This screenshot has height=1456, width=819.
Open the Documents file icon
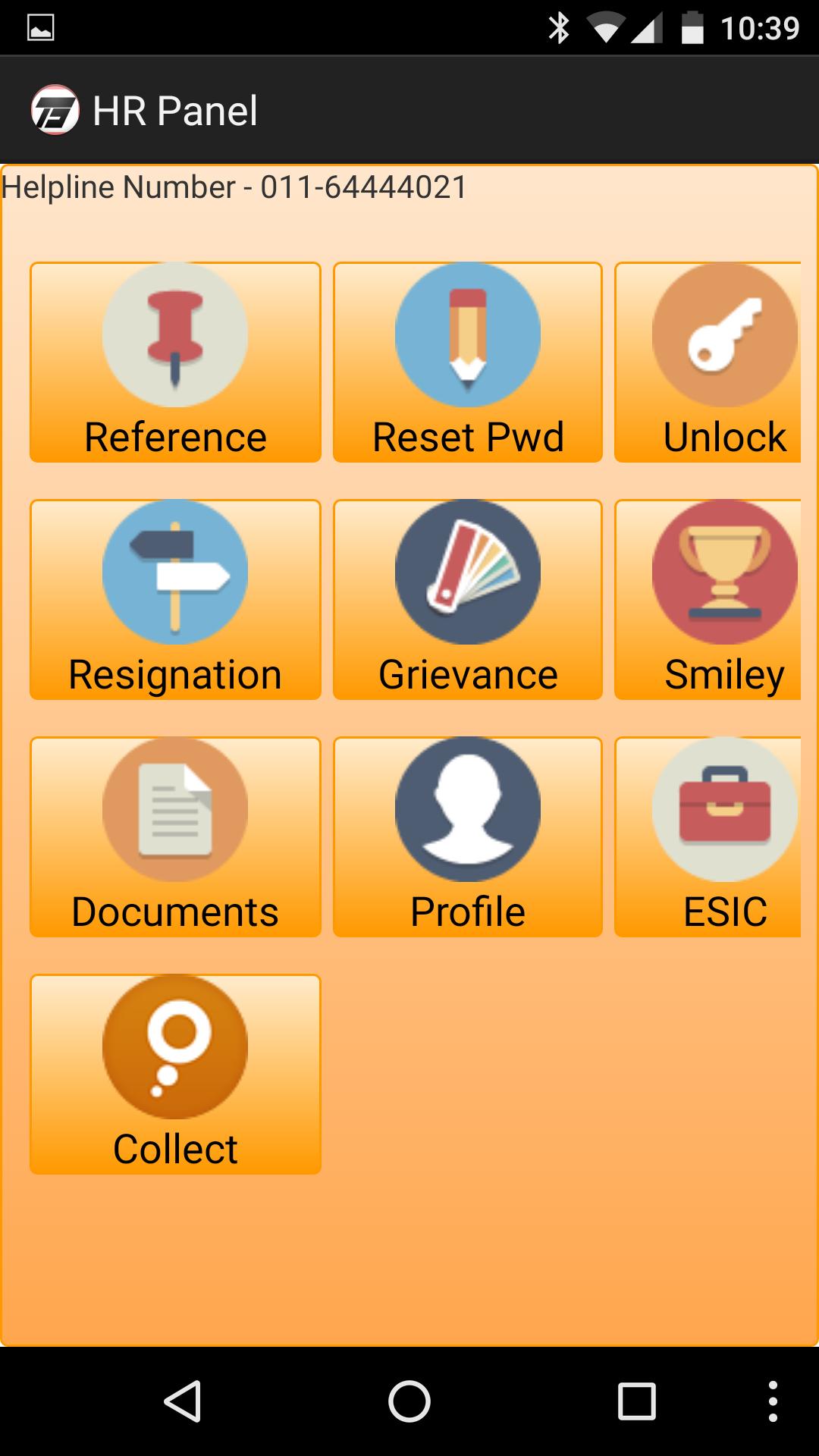(x=174, y=810)
